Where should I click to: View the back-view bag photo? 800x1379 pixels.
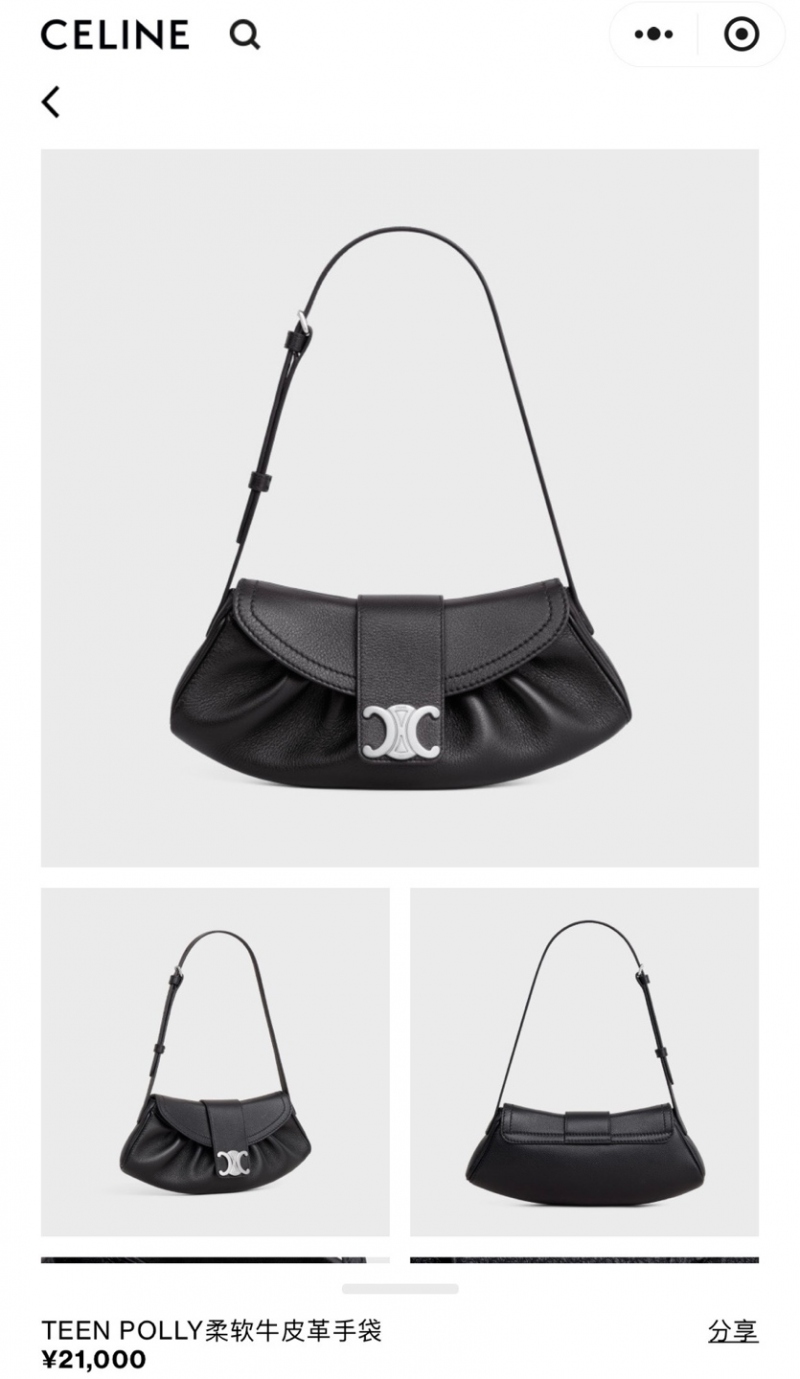pos(584,1062)
